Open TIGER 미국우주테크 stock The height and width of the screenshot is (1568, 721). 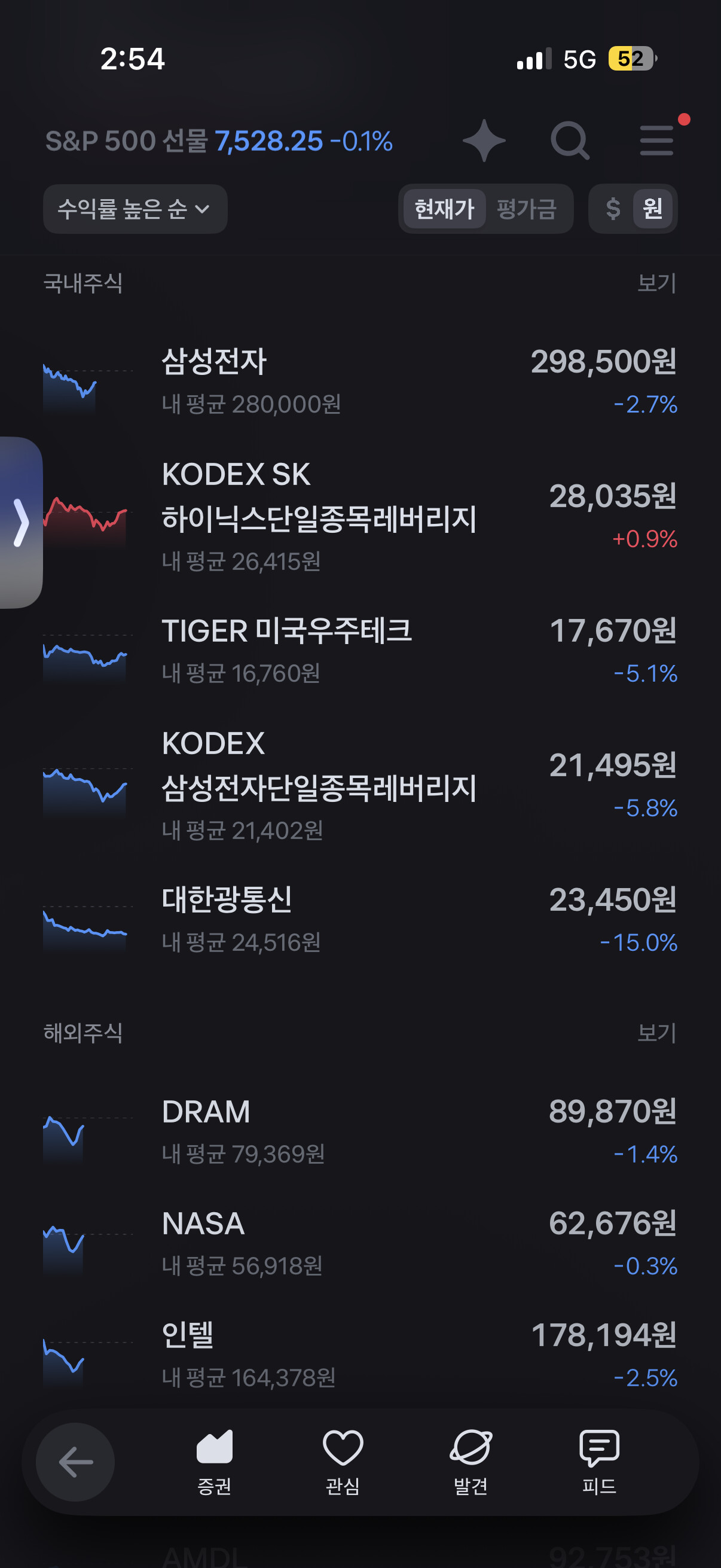[x=360, y=651]
